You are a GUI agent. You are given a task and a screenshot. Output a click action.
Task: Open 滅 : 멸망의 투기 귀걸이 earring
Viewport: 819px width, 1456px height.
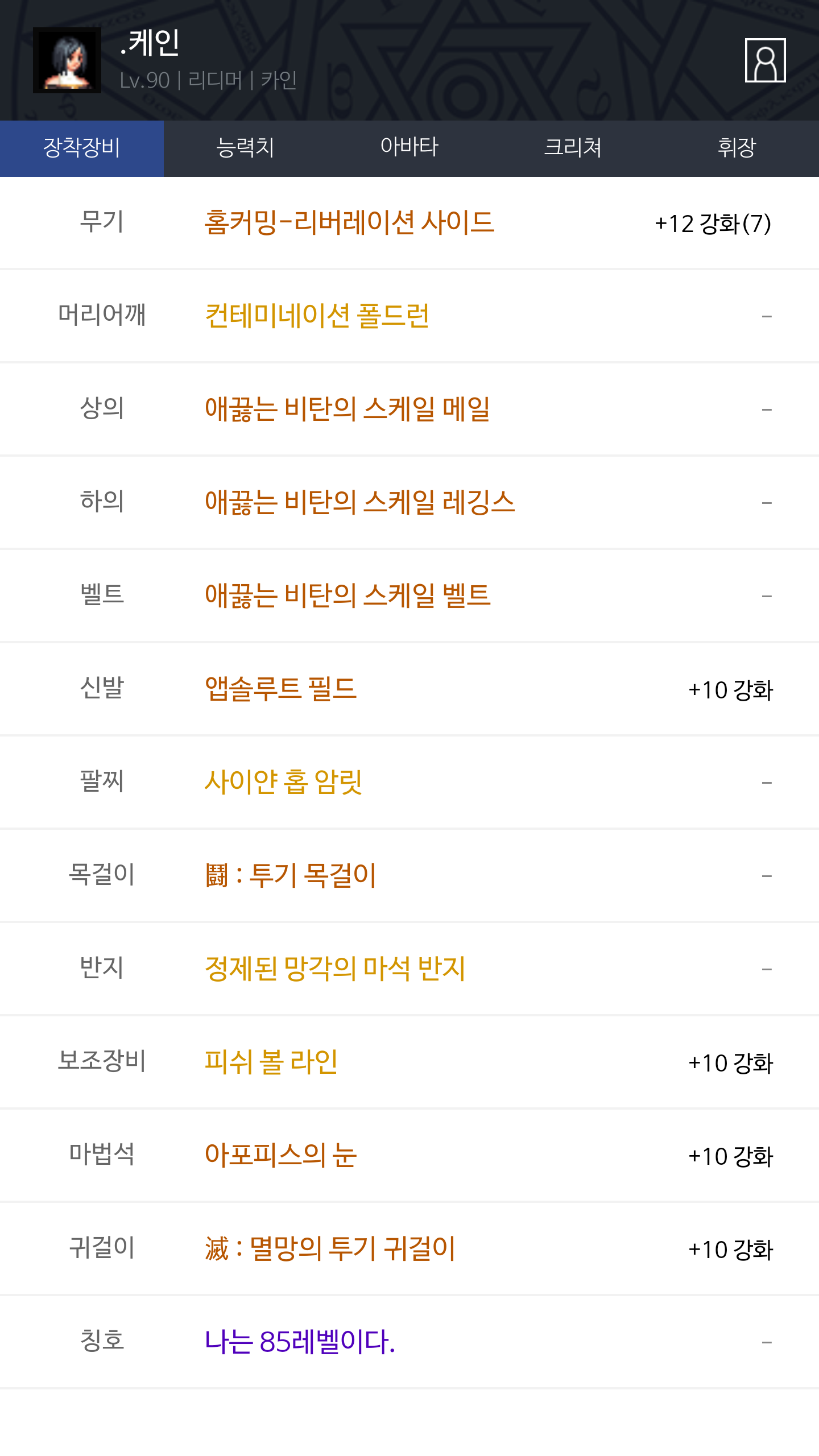click(330, 1248)
